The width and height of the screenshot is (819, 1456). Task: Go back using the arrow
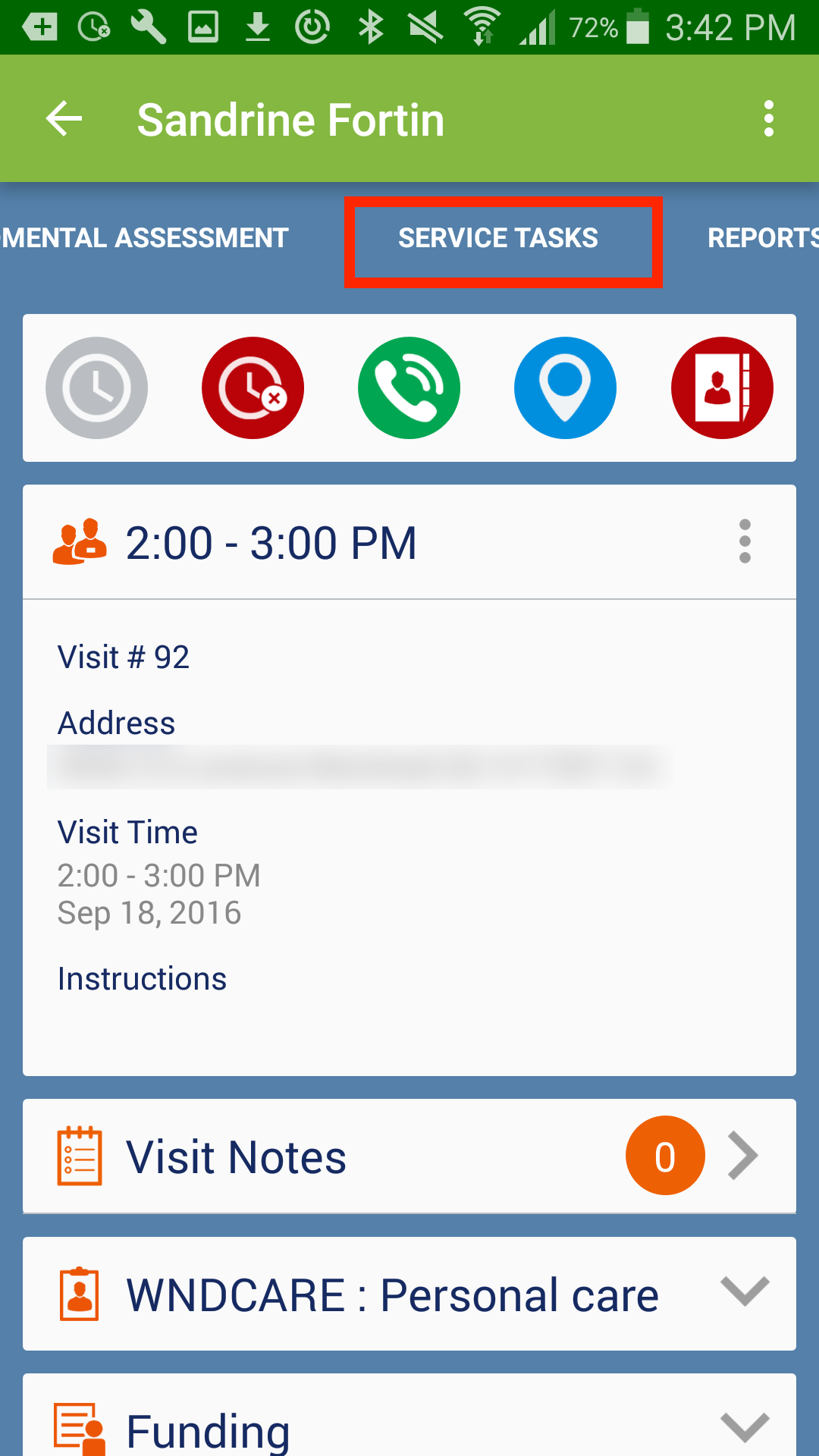64,119
